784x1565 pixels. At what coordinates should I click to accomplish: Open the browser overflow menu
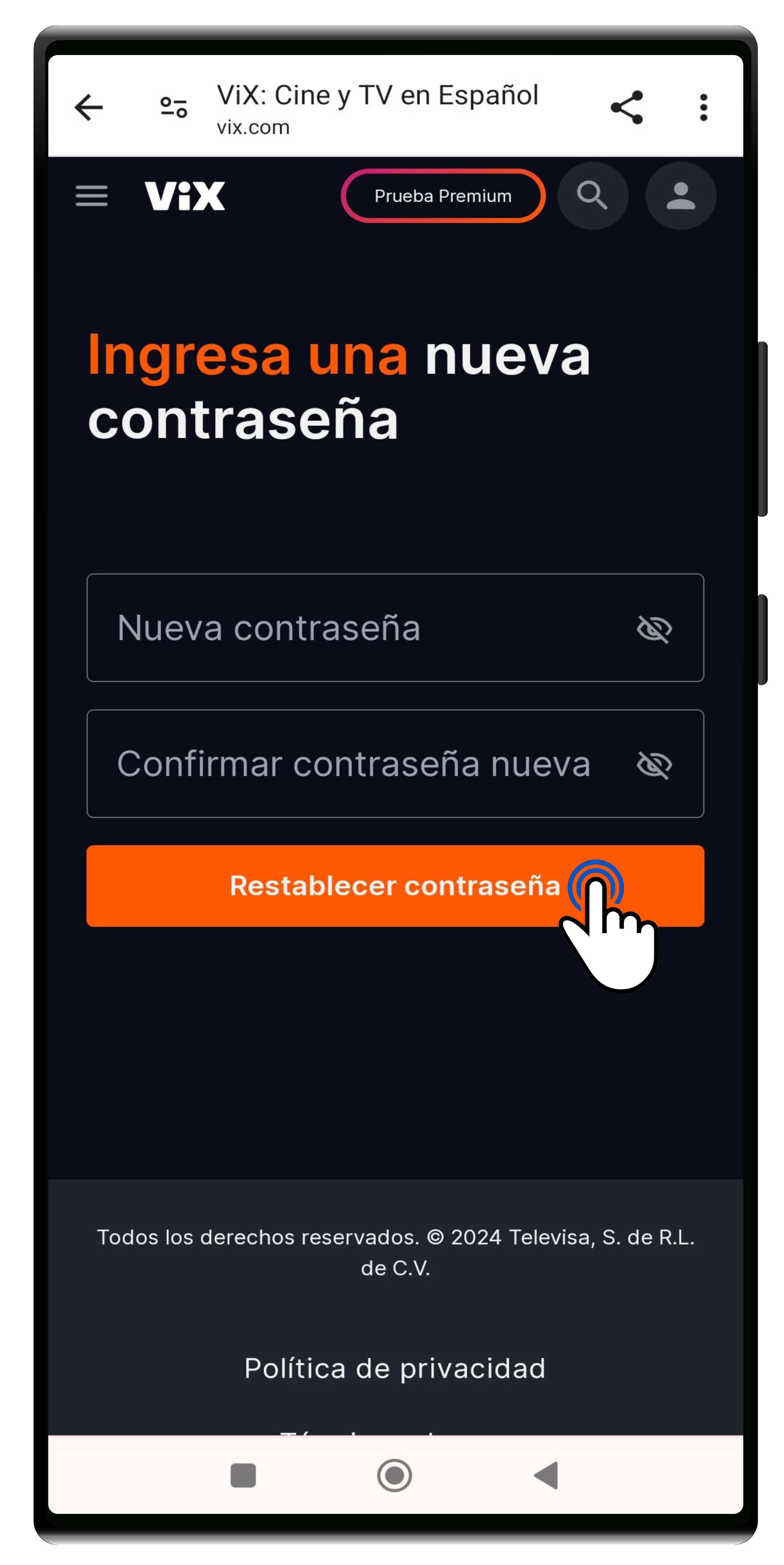(703, 108)
